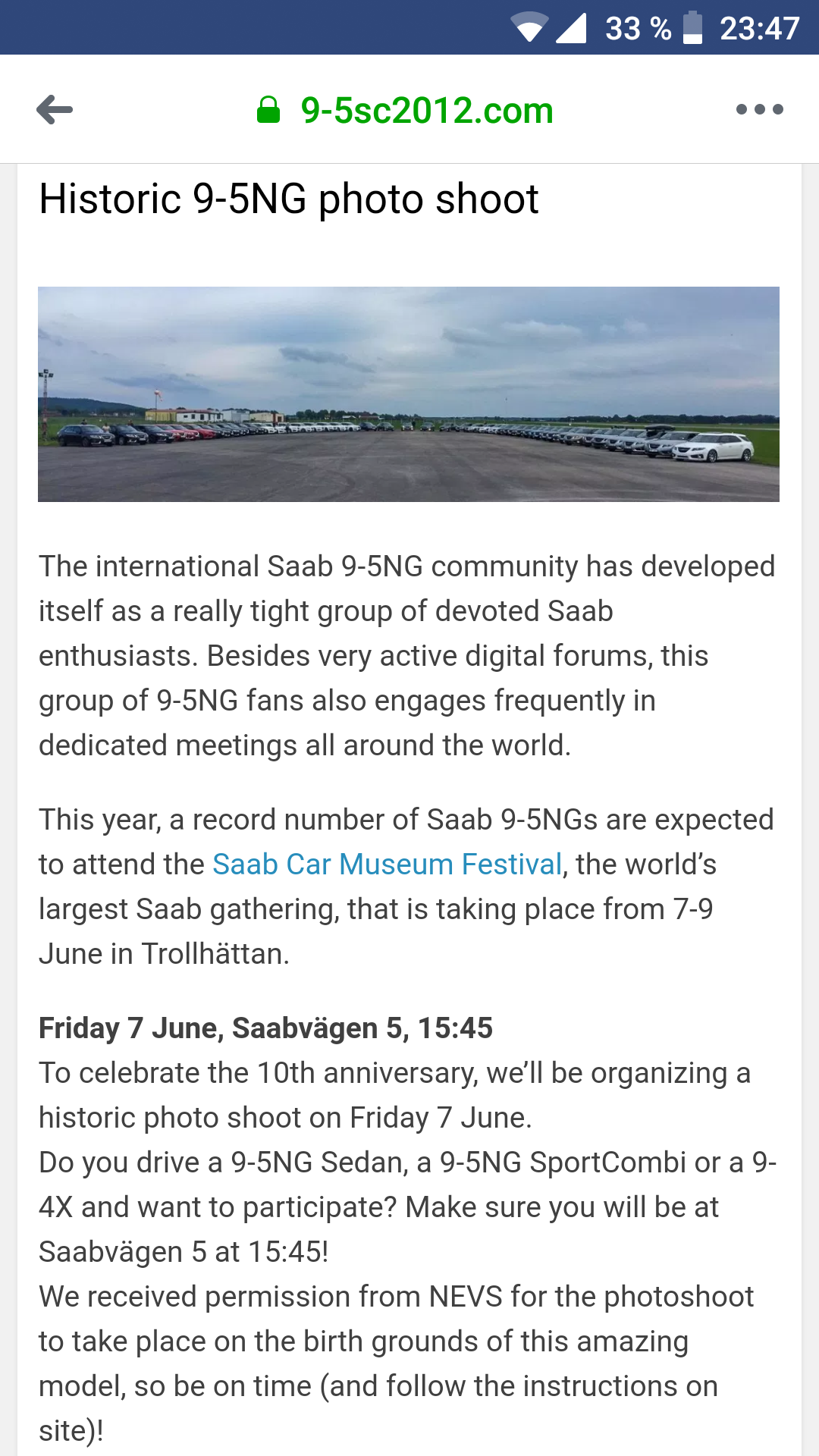Open the three-dot overflow menu
Screen dimensions: 819x1456
[x=759, y=109]
